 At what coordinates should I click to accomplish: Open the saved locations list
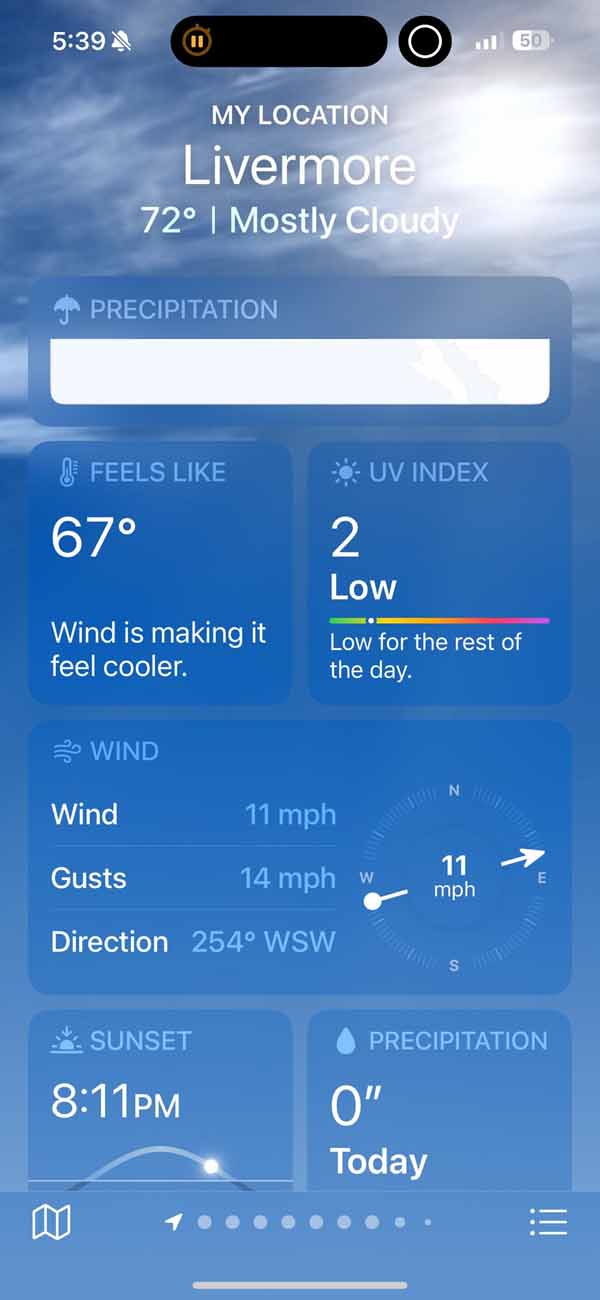[548, 1222]
